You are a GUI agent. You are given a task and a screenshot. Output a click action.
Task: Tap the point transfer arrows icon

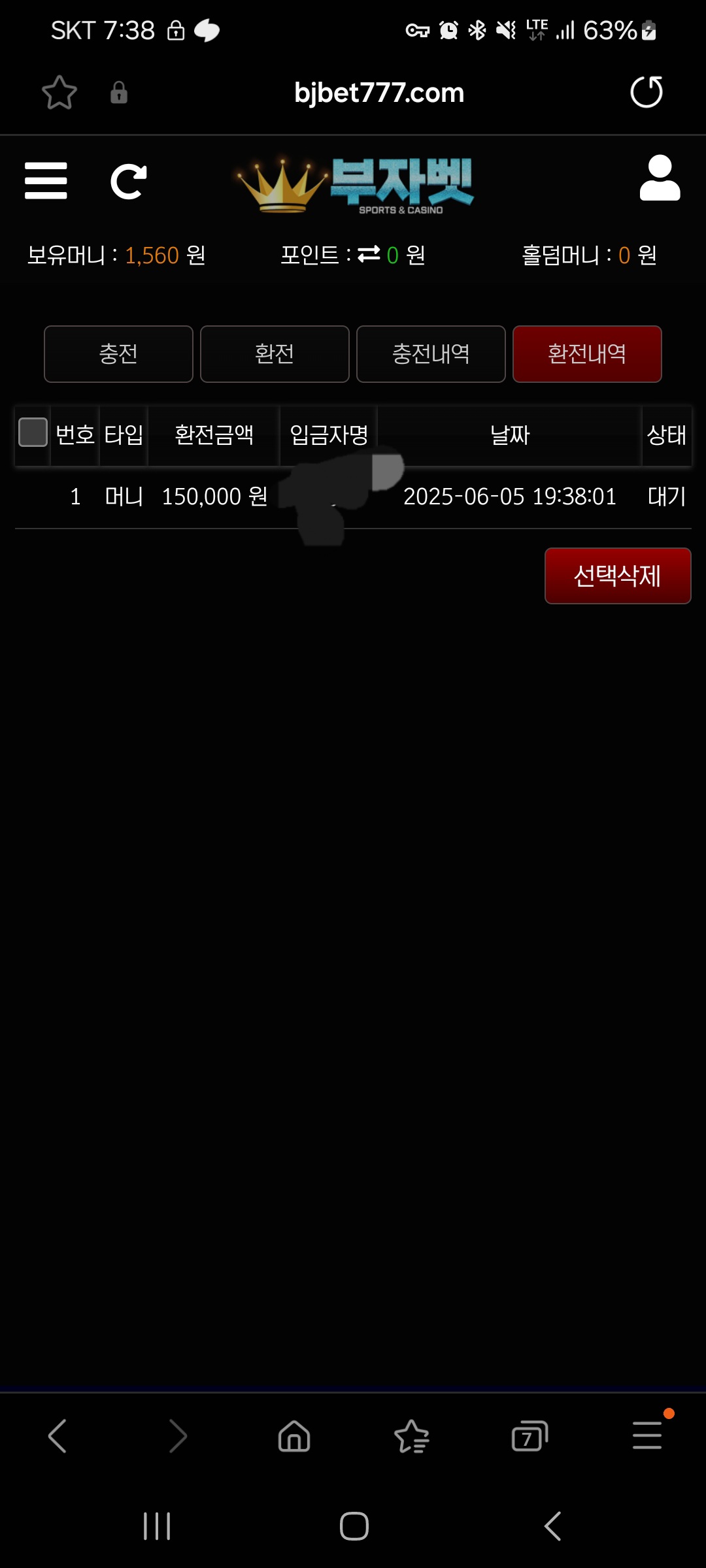click(369, 254)
